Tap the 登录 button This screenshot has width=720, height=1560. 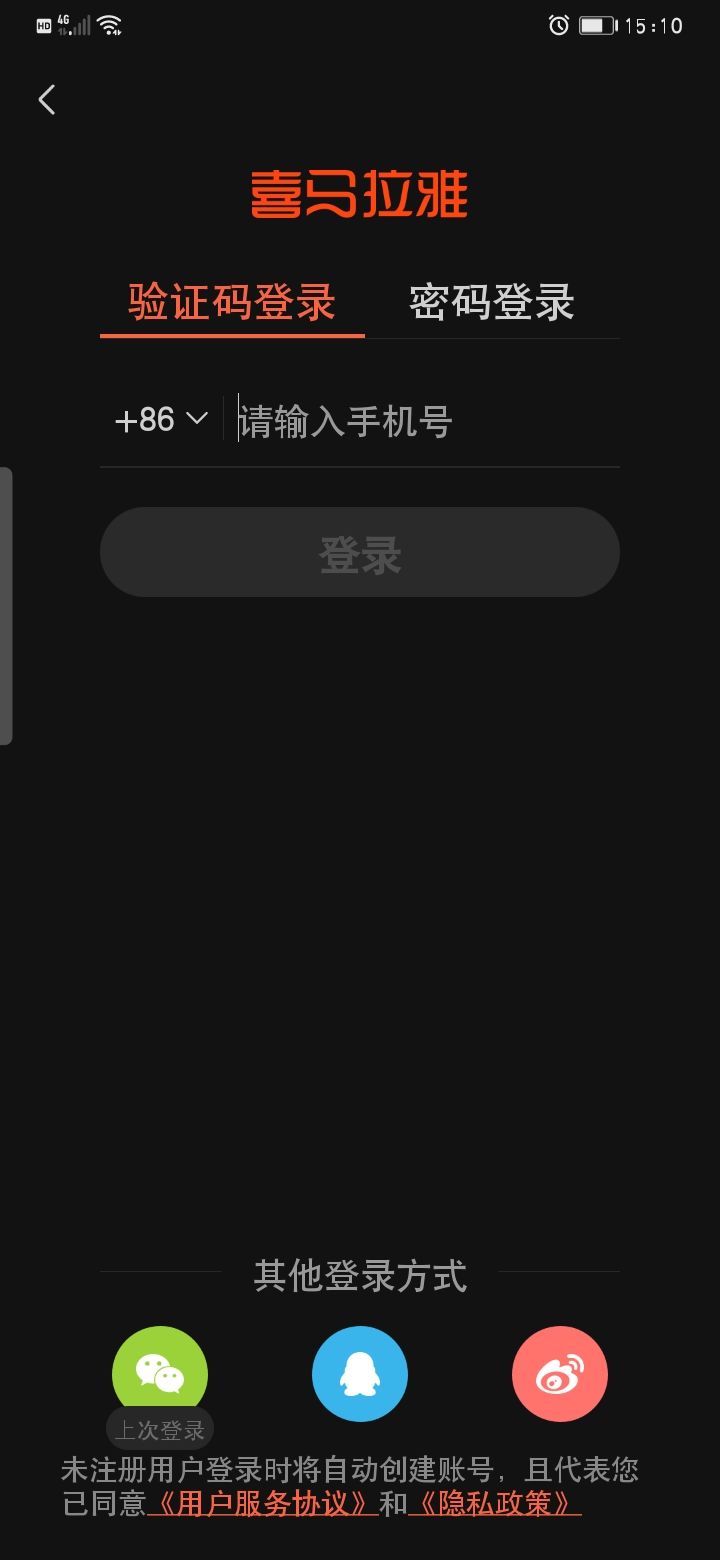pos(360,553)
